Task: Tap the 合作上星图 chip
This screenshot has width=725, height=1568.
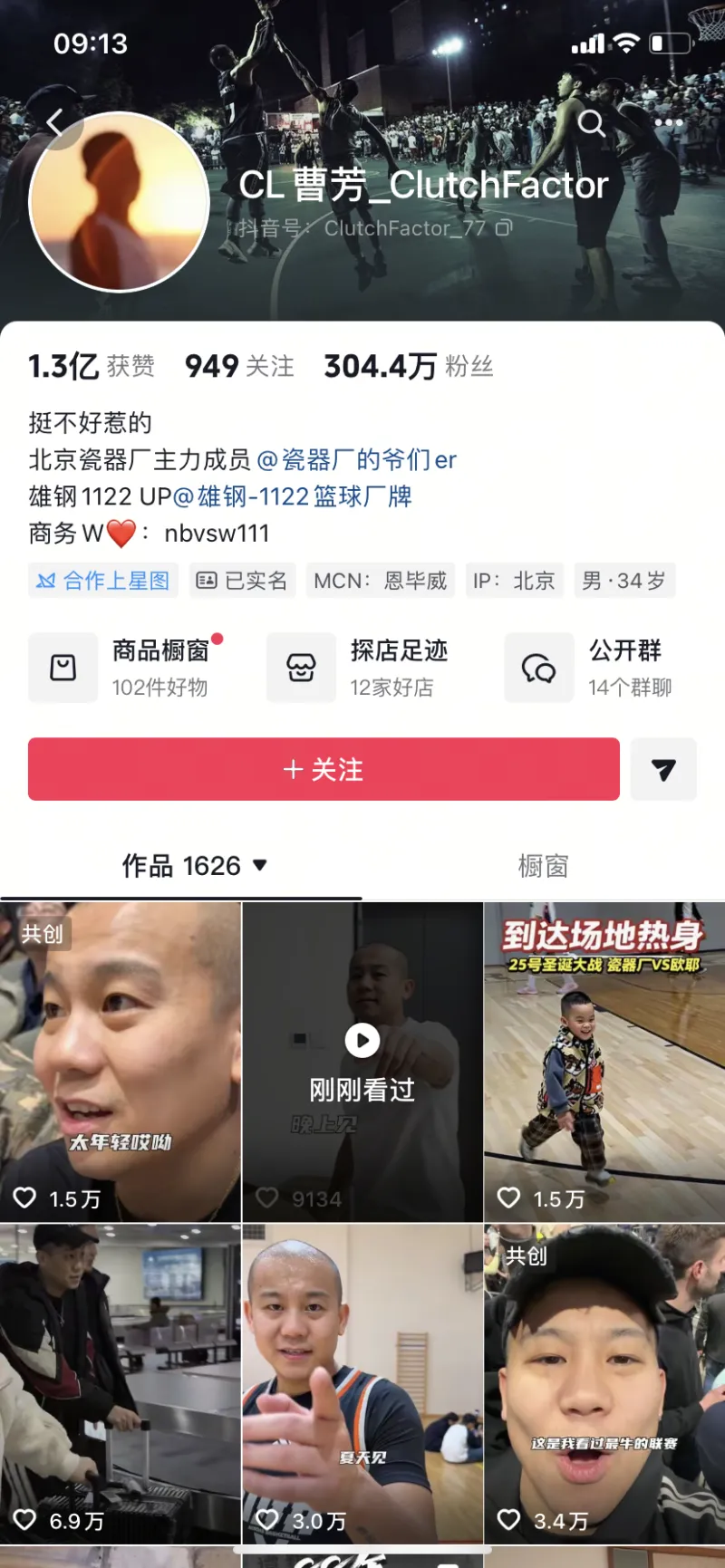Action: 103,581
